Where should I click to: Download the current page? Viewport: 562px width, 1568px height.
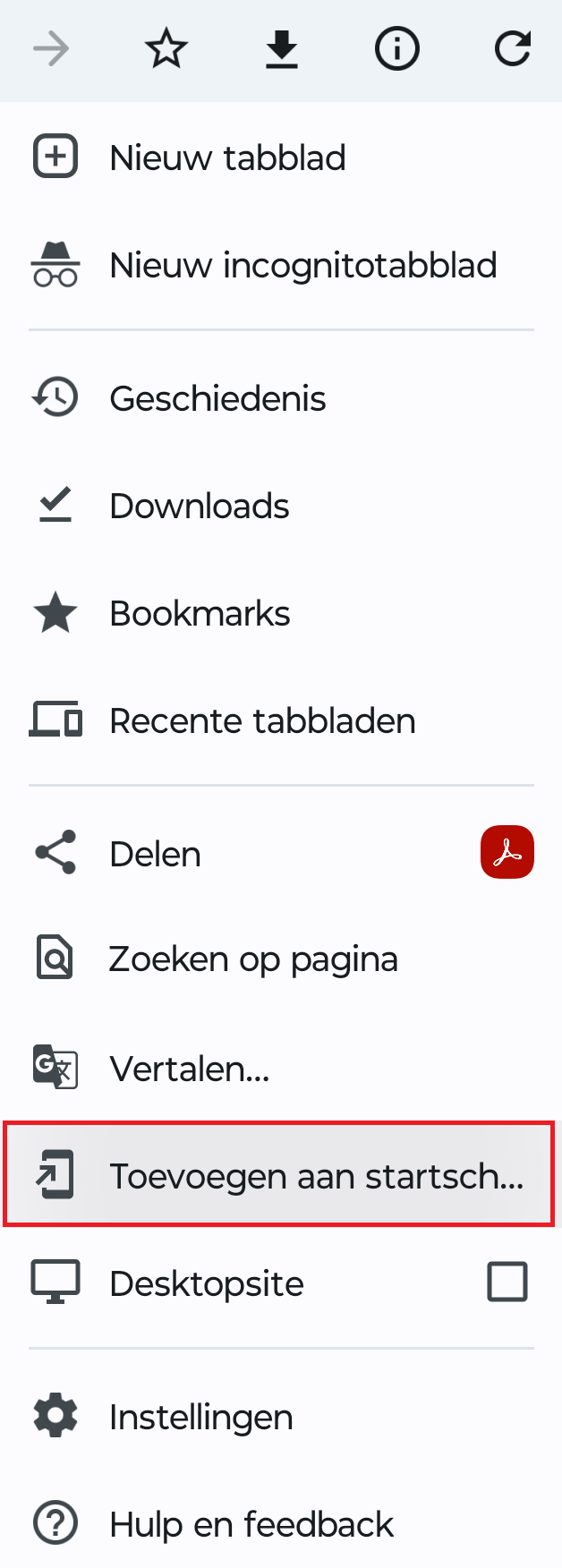coord(282,48)
